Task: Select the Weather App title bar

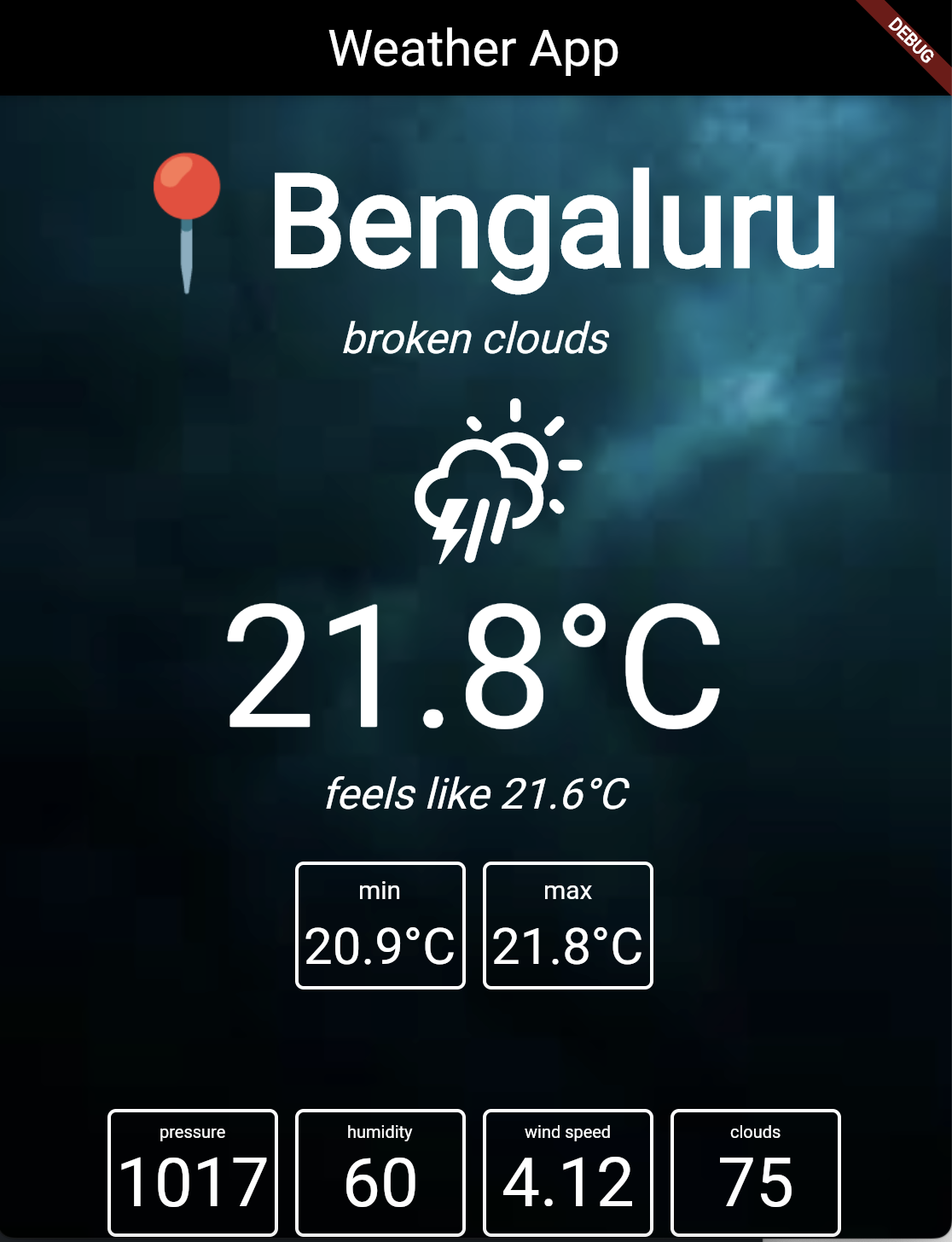Action: click(475, 49)
